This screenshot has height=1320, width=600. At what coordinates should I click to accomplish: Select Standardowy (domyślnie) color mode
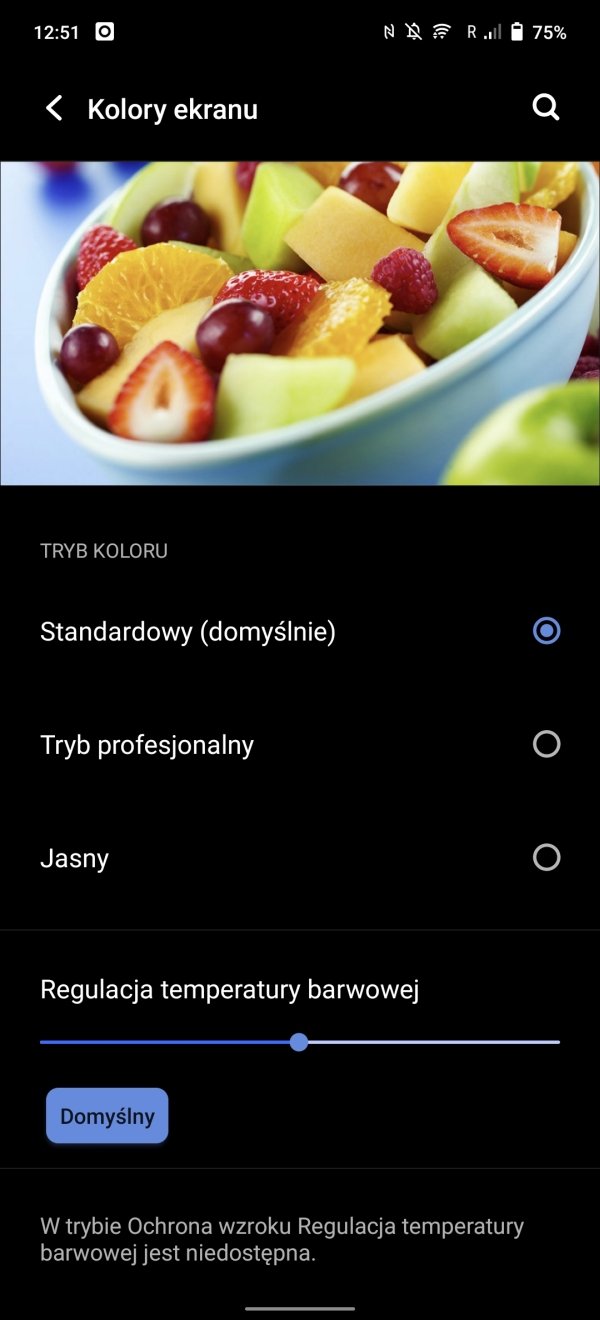300,631
